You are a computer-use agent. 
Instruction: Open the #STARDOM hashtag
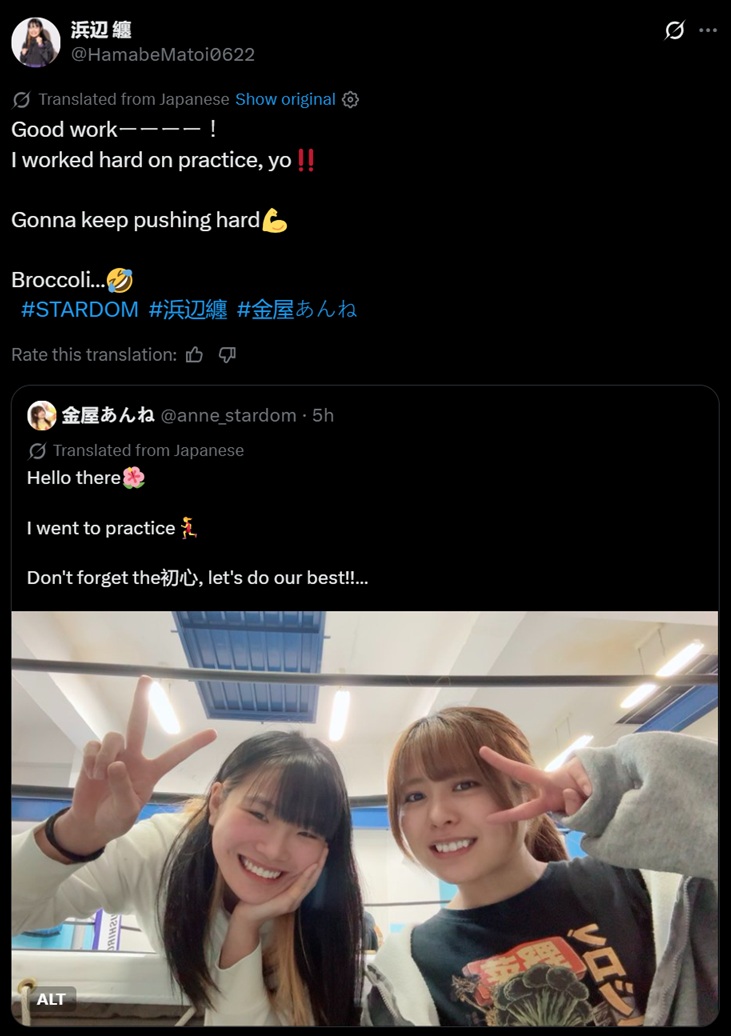tap(80, 310)
